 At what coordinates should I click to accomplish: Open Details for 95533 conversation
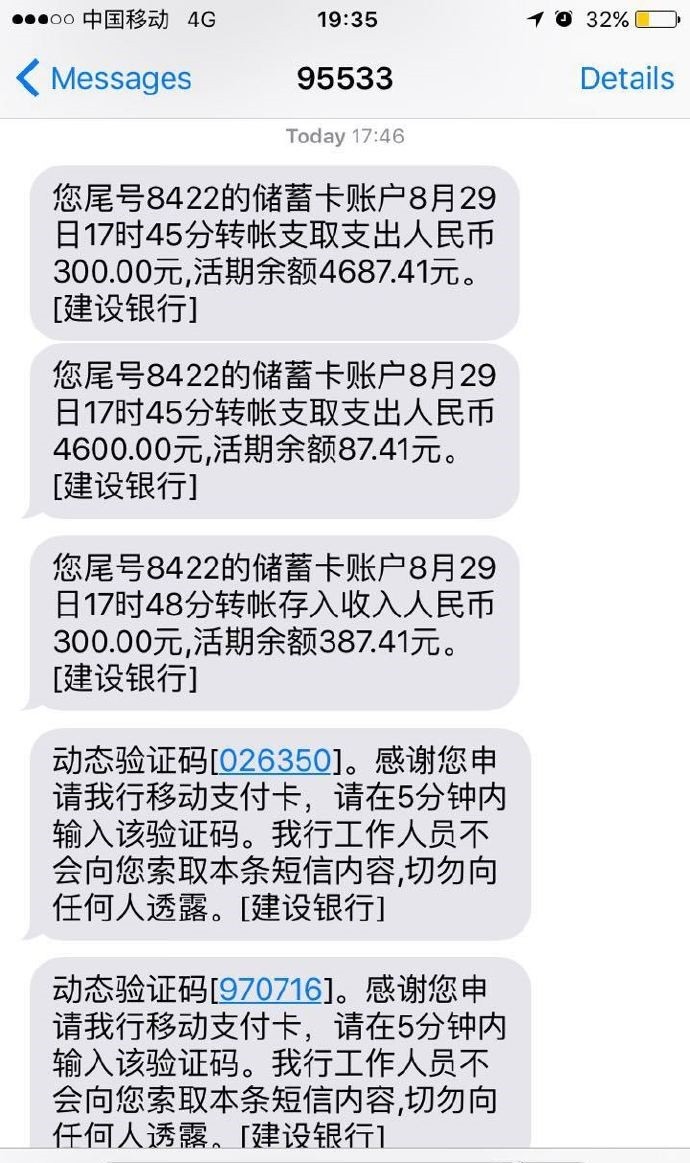click(626, 78)
